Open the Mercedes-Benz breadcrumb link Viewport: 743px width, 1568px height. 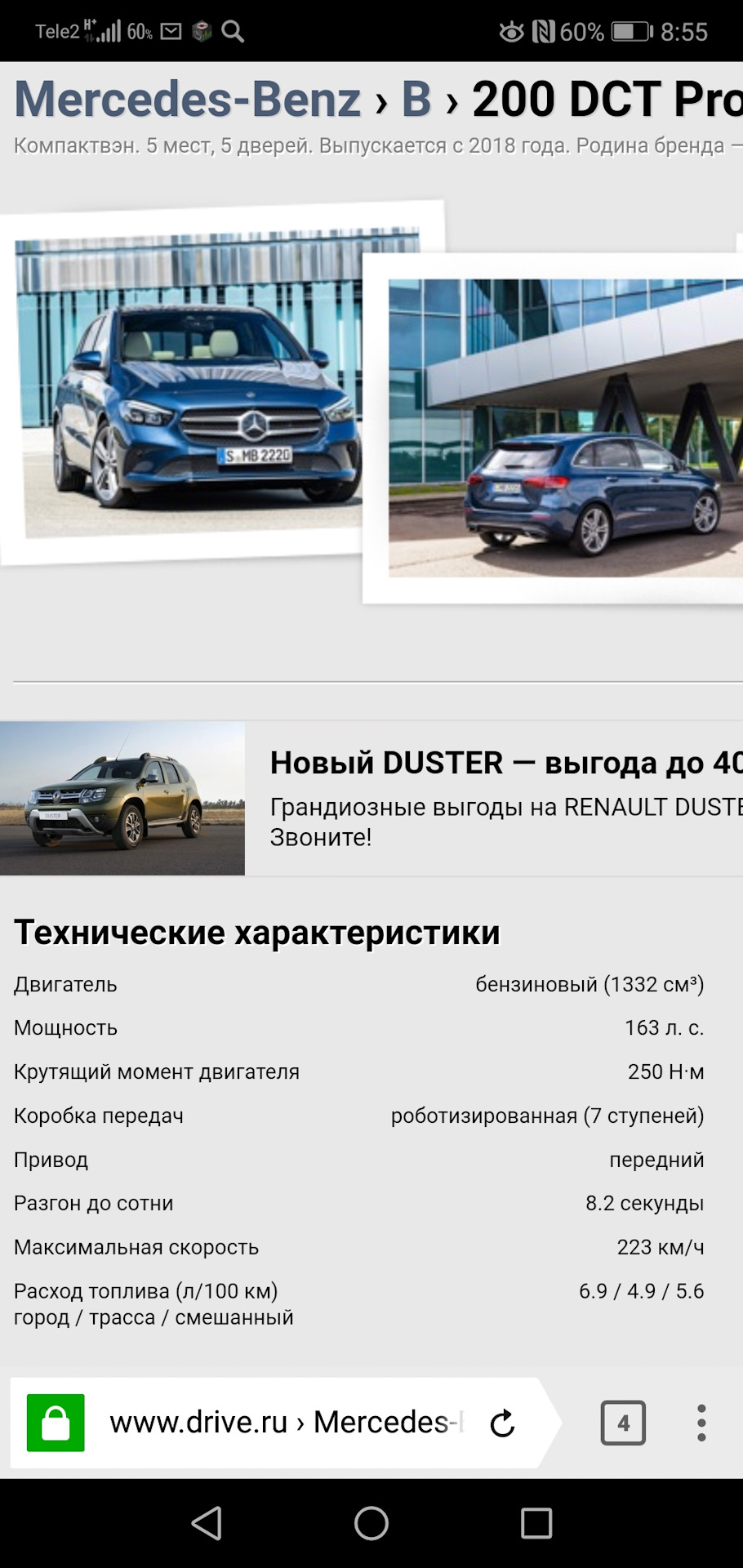click(x=187, y=100)
